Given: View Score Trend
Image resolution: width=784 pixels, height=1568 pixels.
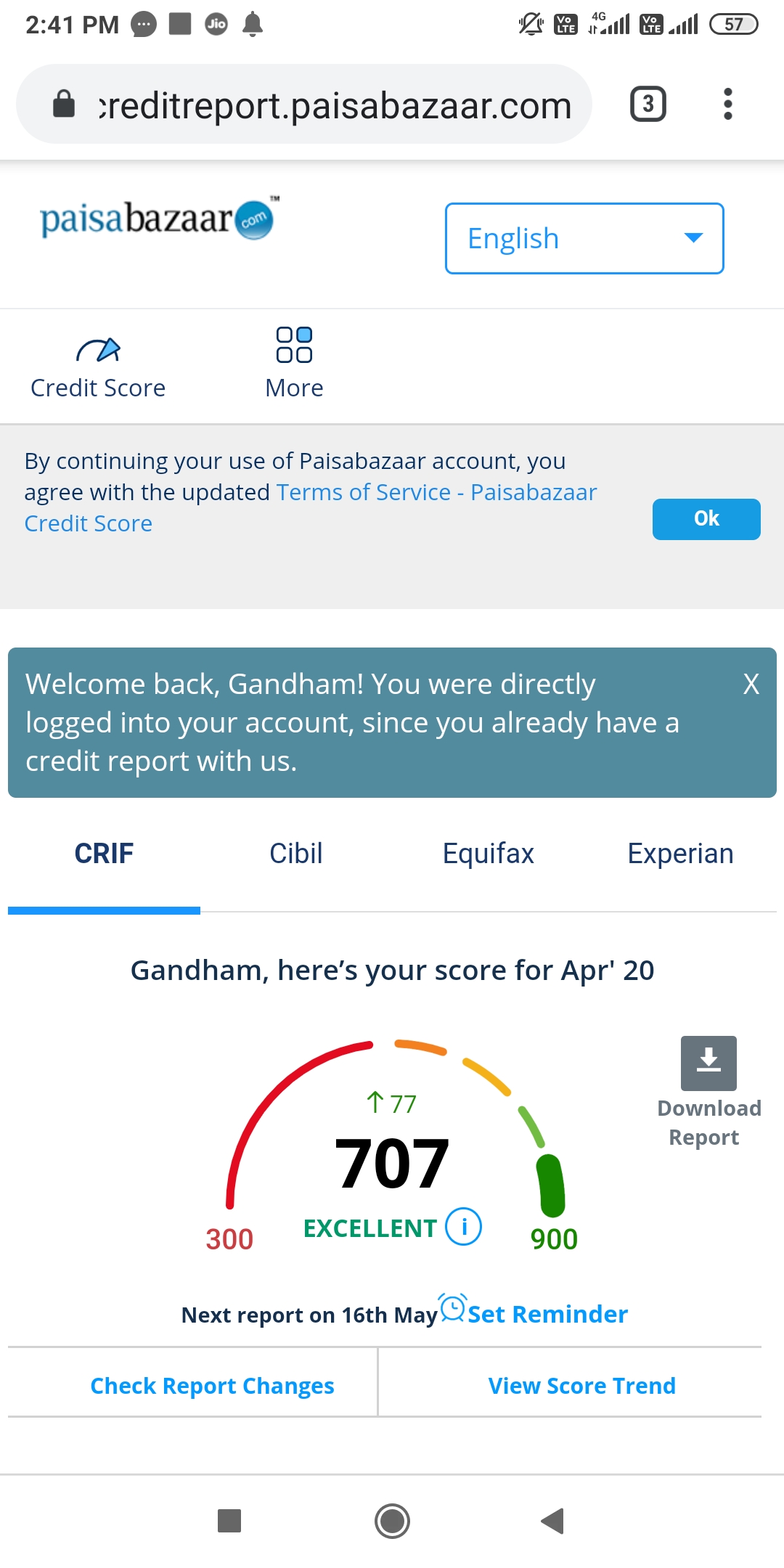Looking at the screenshot, I should coord(581,1385).
